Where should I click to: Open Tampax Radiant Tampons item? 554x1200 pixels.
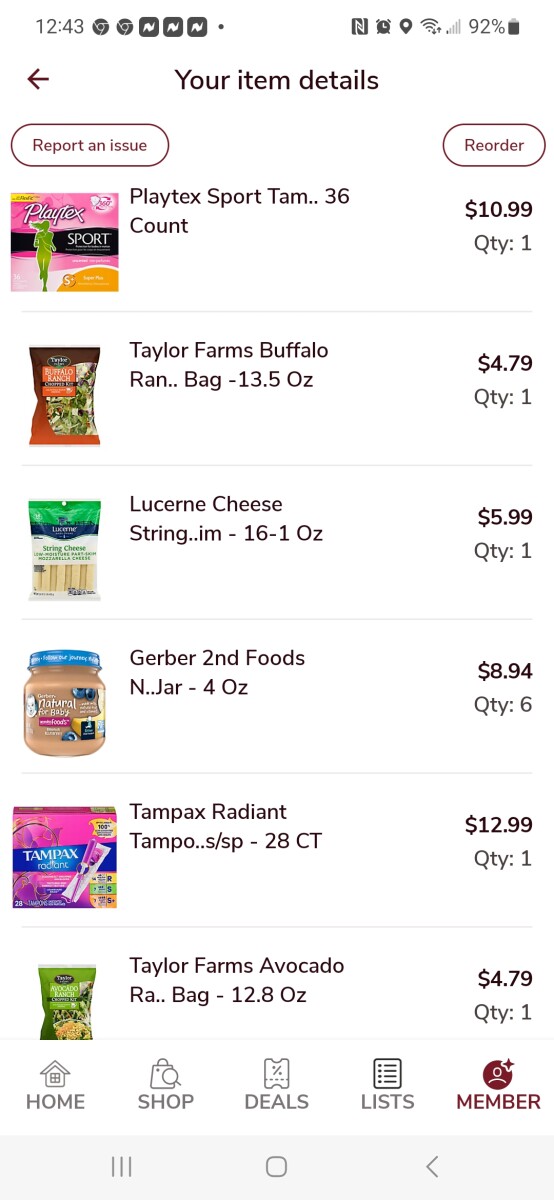click(277, 851)
